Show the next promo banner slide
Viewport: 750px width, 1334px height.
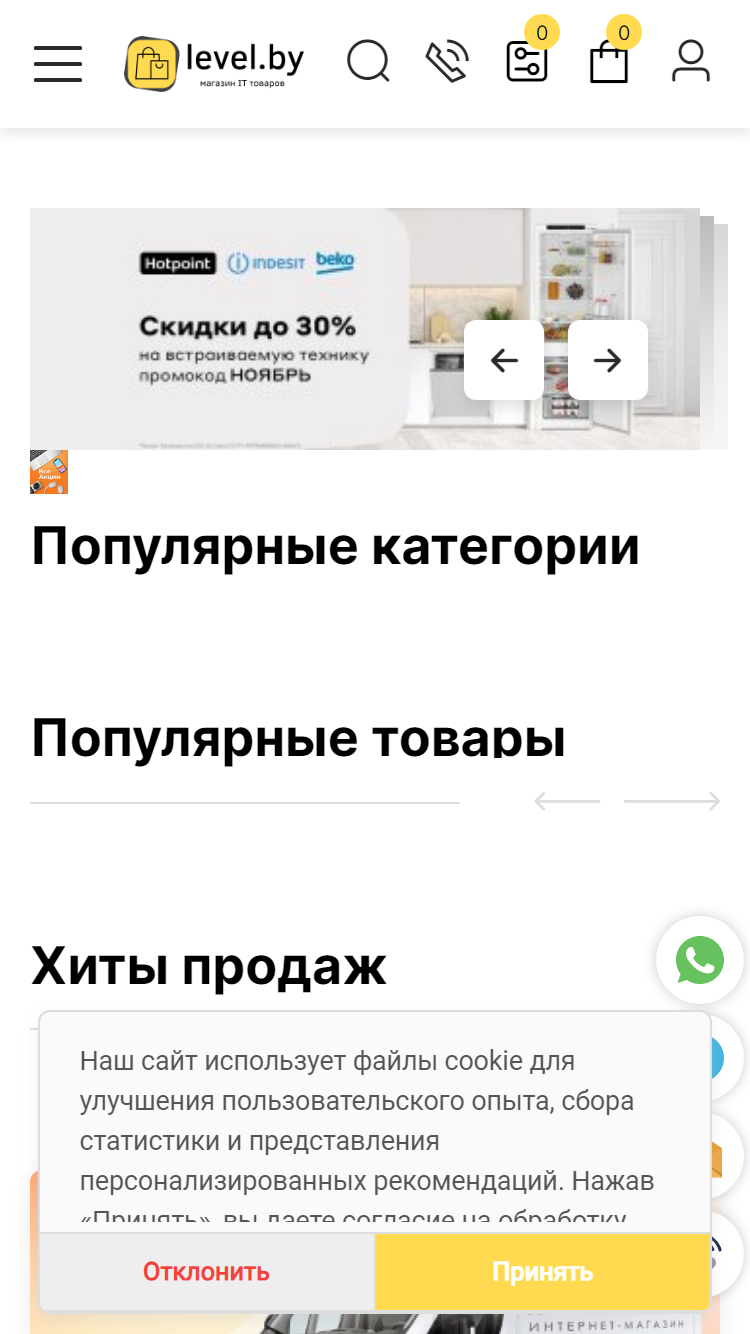point(608,360)
